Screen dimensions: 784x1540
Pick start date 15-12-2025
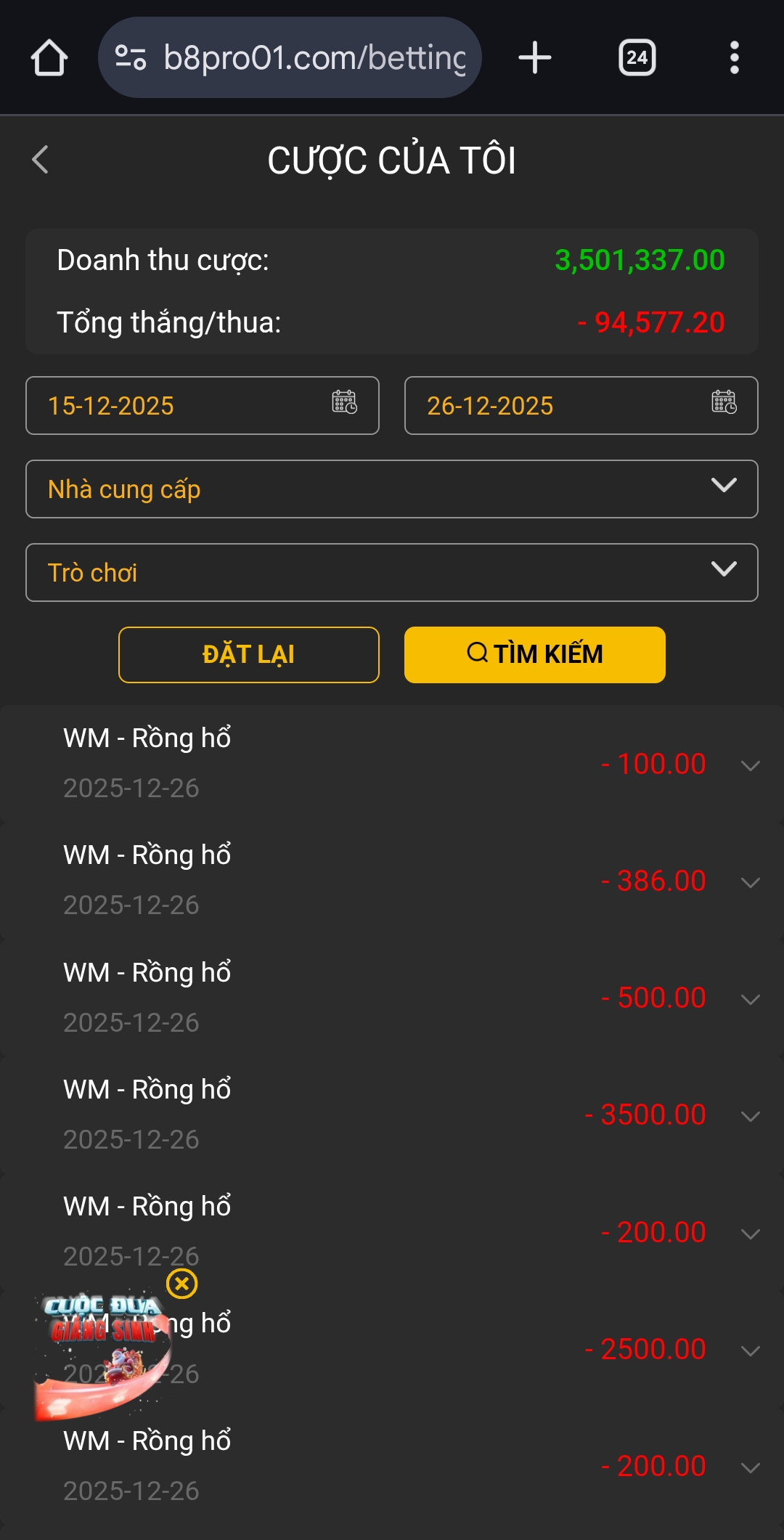pyautogui.click(x=202, y=405)
